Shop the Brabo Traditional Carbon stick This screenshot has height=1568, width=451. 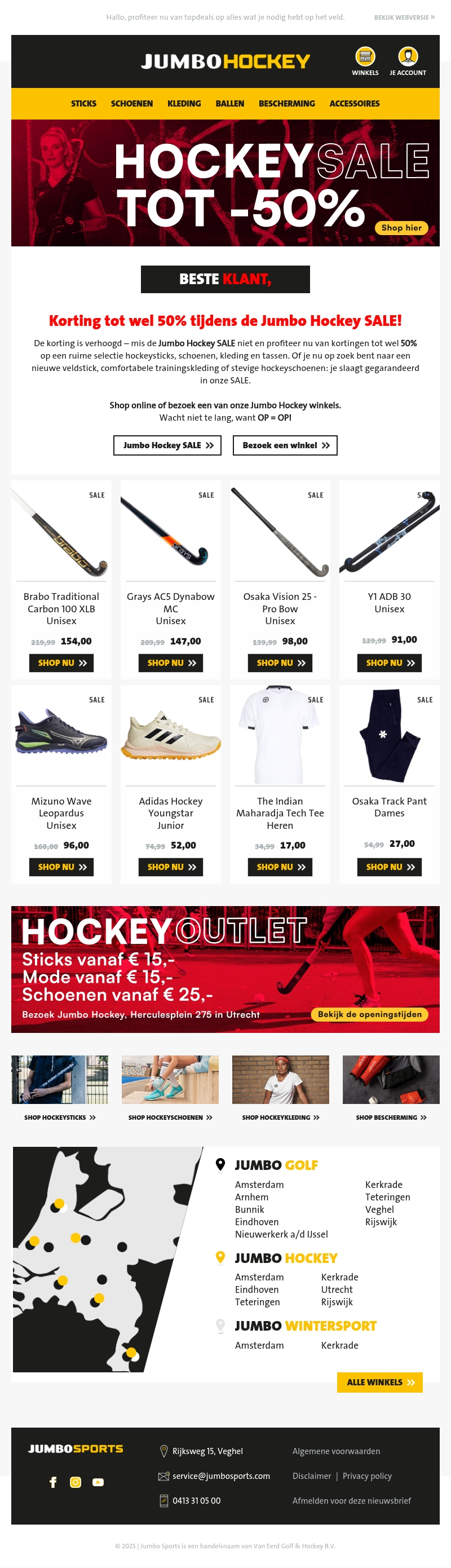pyautogui.click(x=61, y=662)
